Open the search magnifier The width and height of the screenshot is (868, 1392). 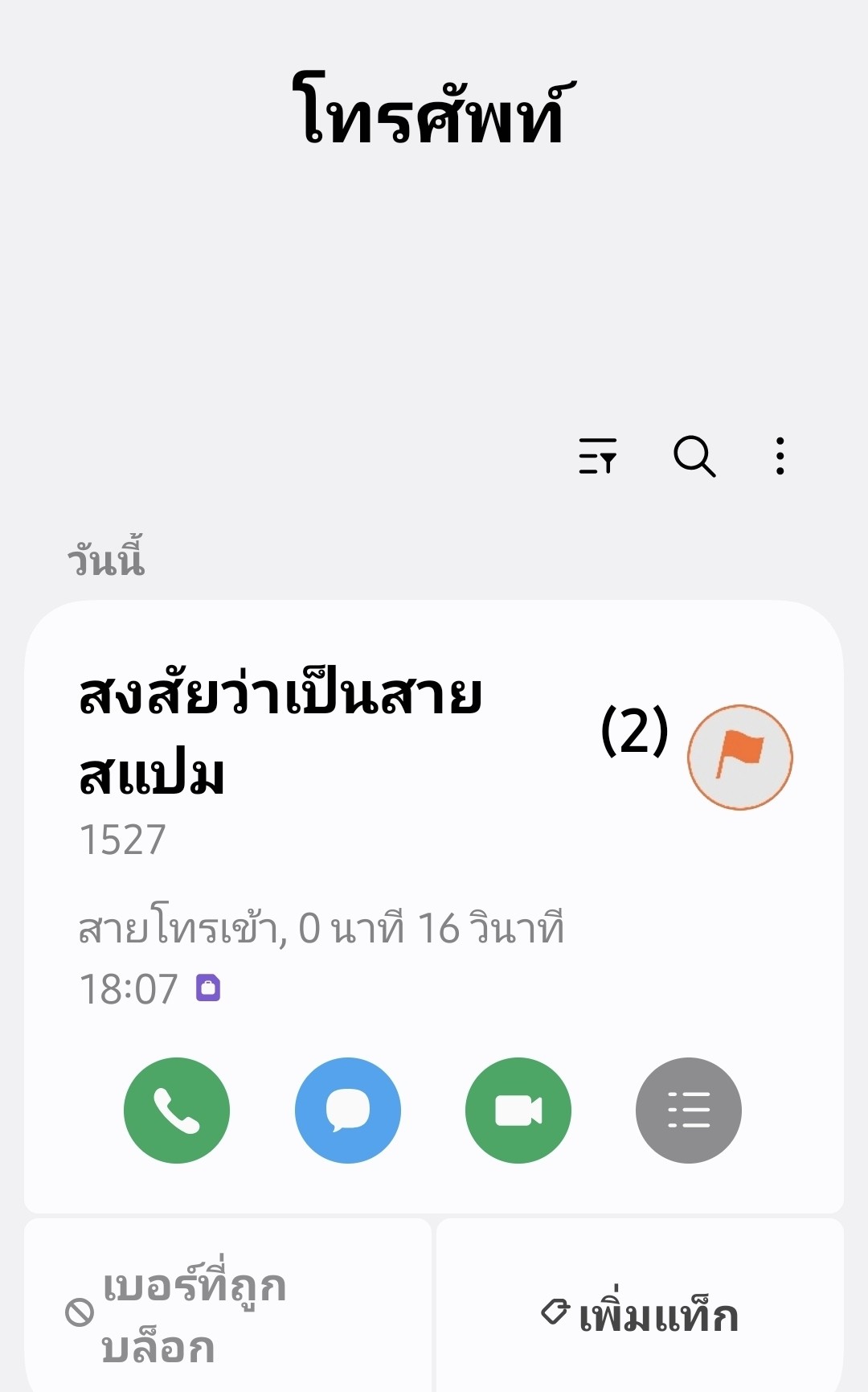[x=694, y=456]
